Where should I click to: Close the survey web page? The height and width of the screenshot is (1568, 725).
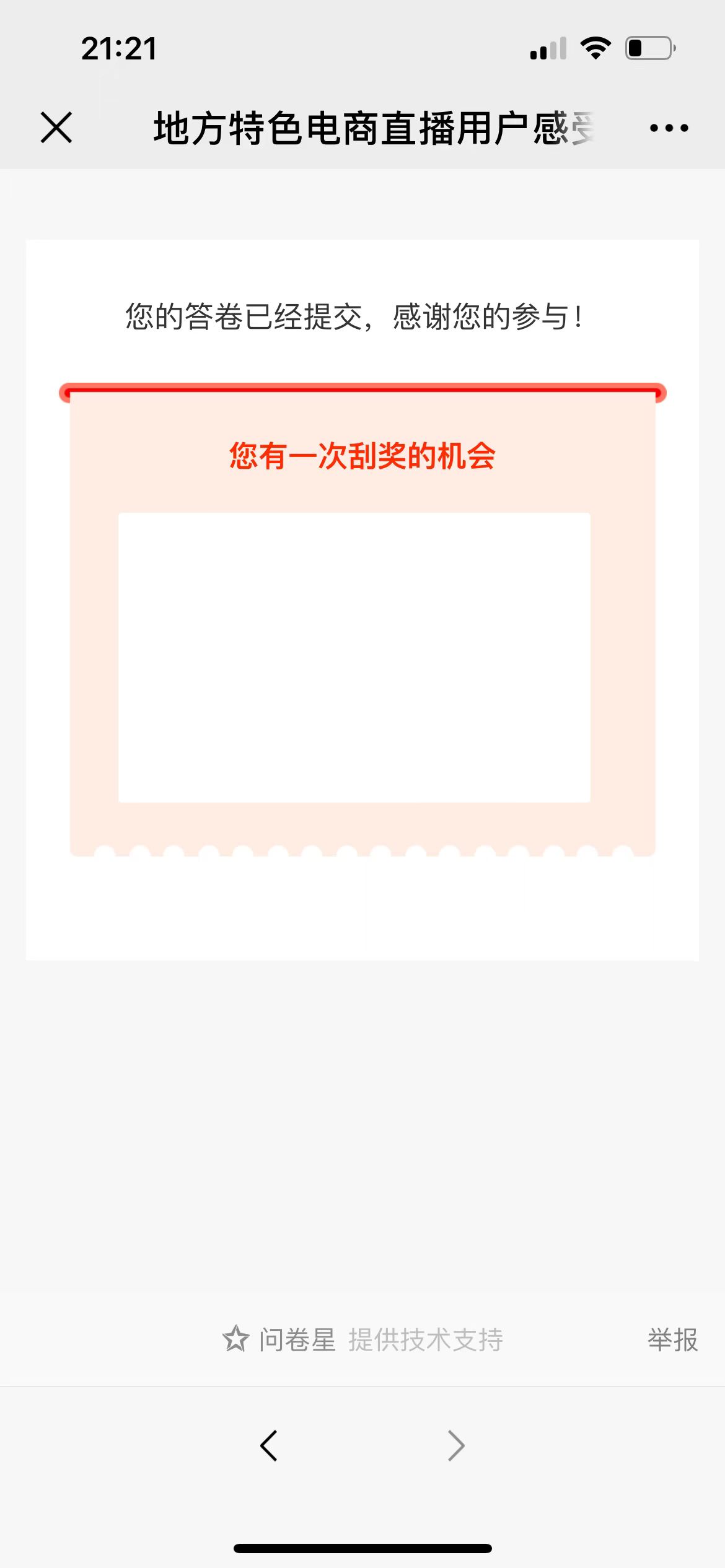(56, 128)
